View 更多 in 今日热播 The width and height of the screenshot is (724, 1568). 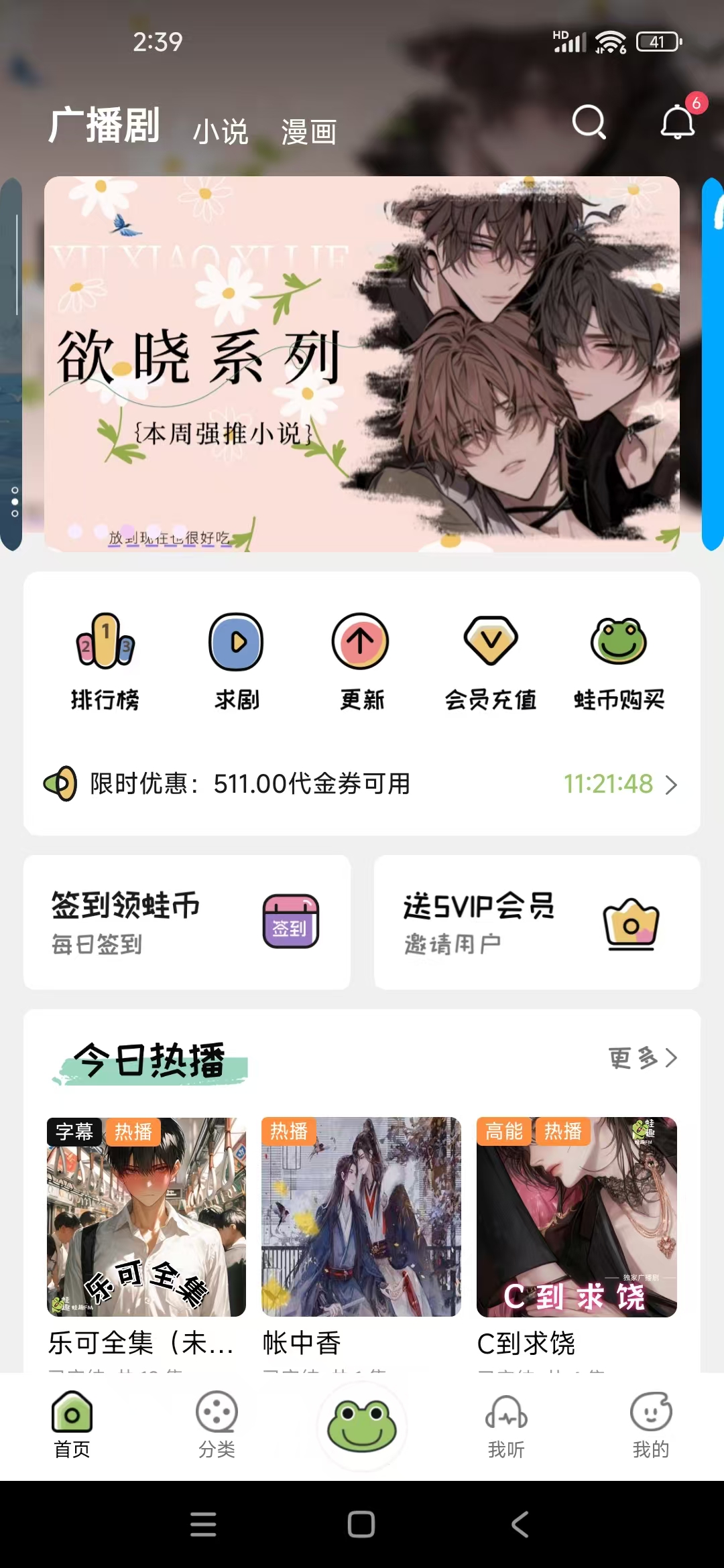(x=642, y=1058)
